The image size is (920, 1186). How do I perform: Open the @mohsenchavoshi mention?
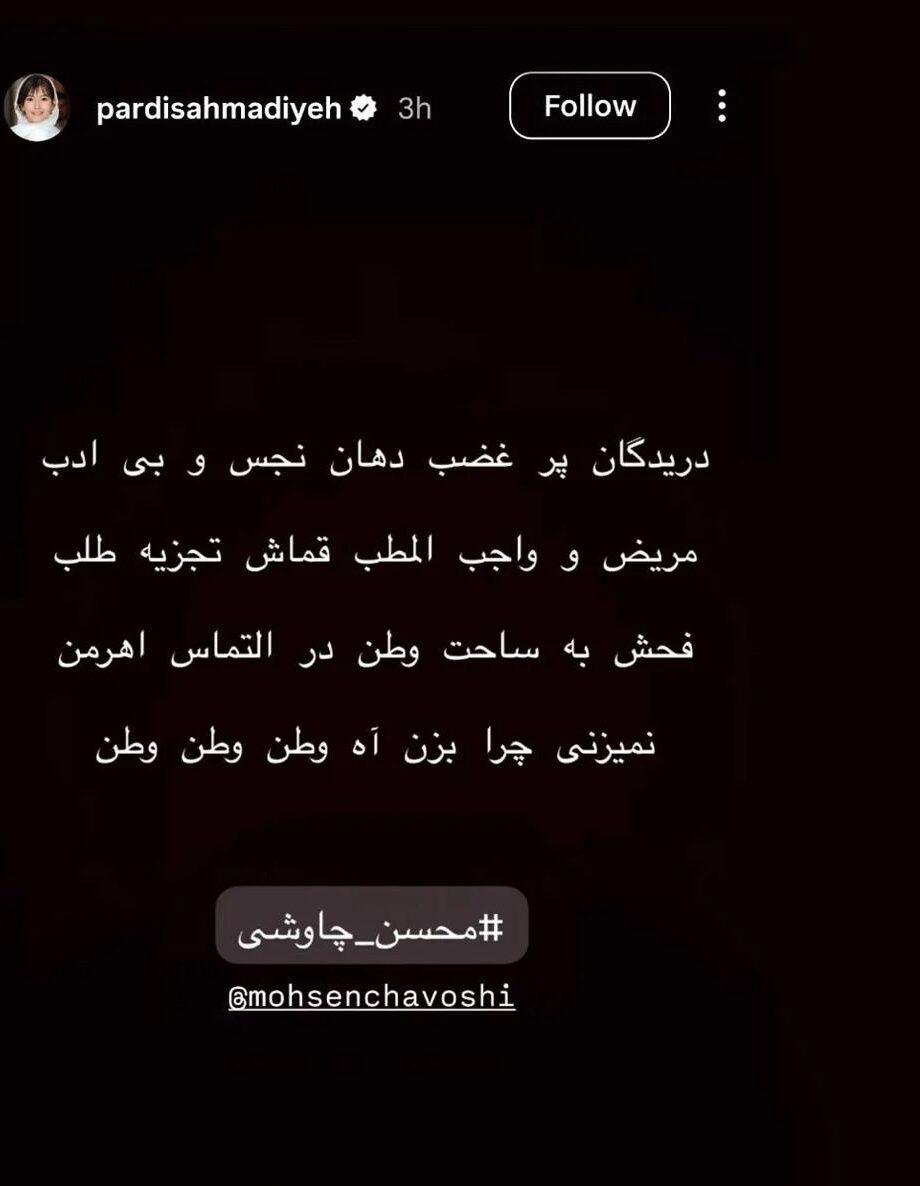[372, 998]
